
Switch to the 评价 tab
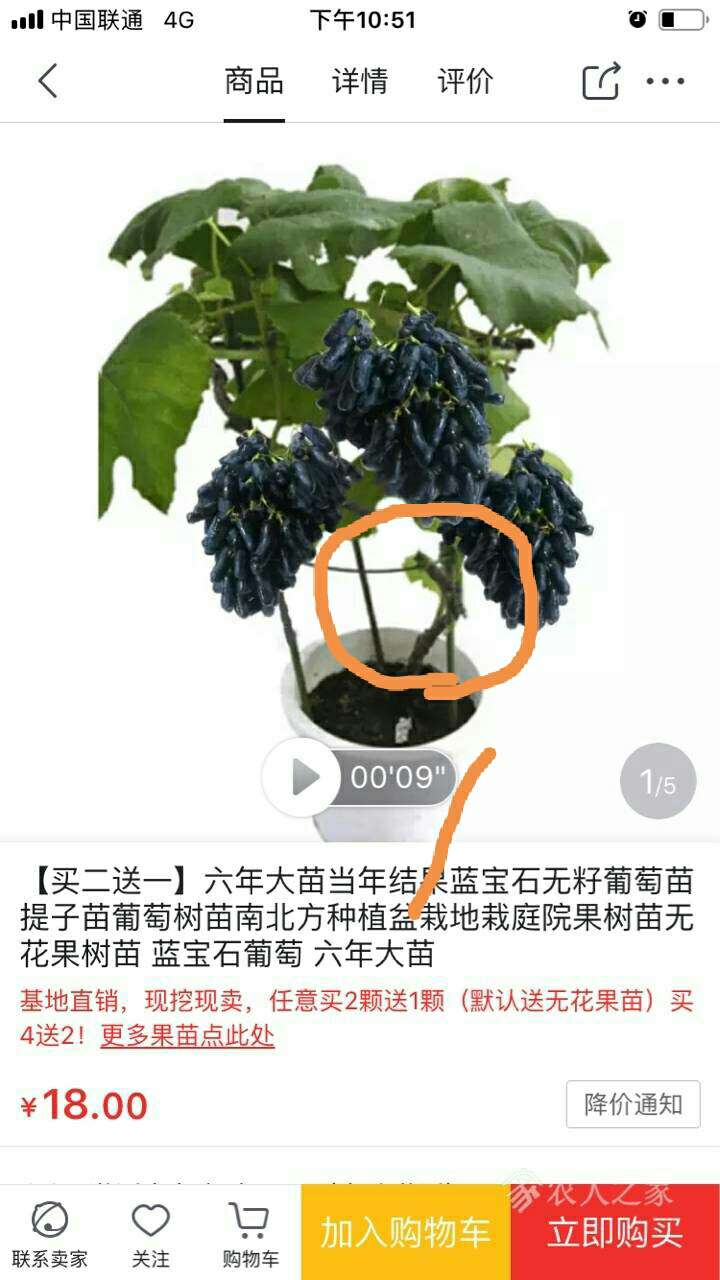click(465, 81)
